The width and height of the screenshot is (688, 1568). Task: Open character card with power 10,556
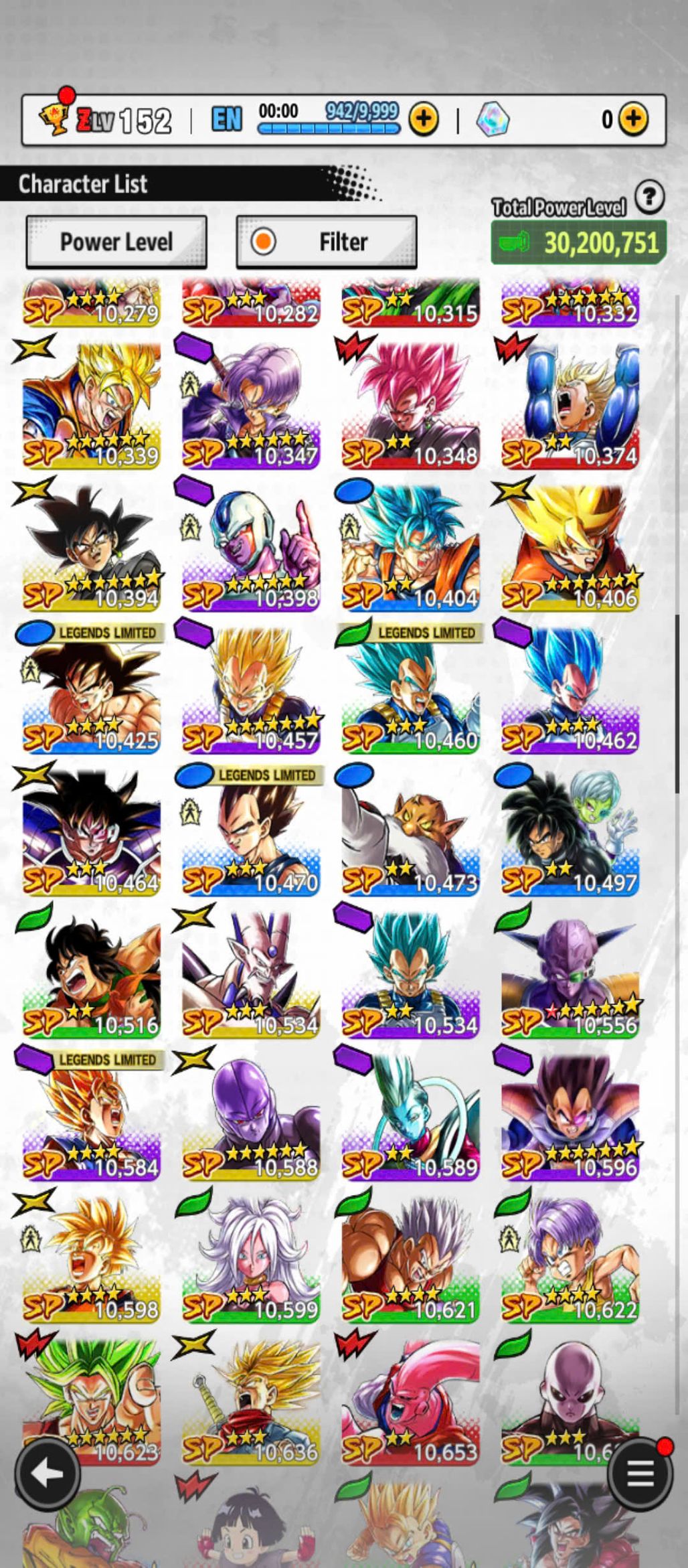[x=570, y=974]
